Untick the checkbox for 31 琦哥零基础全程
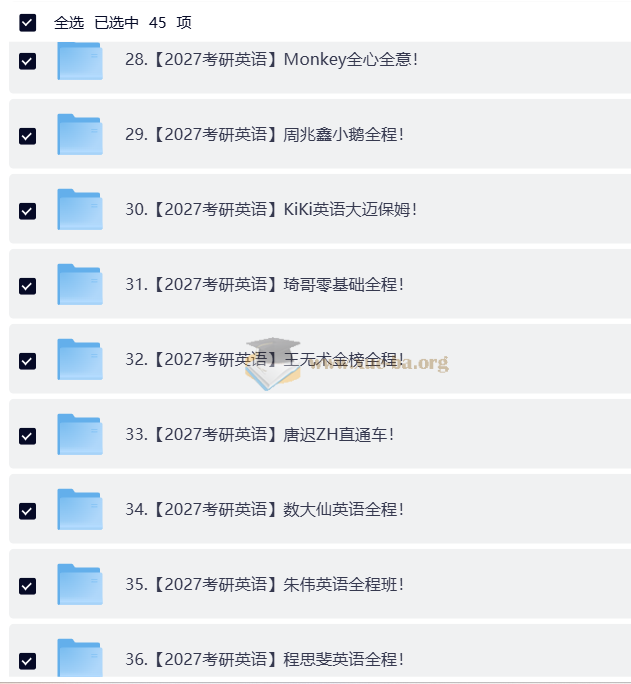Viewport: 631px width, 684px height. pos(27,286)
